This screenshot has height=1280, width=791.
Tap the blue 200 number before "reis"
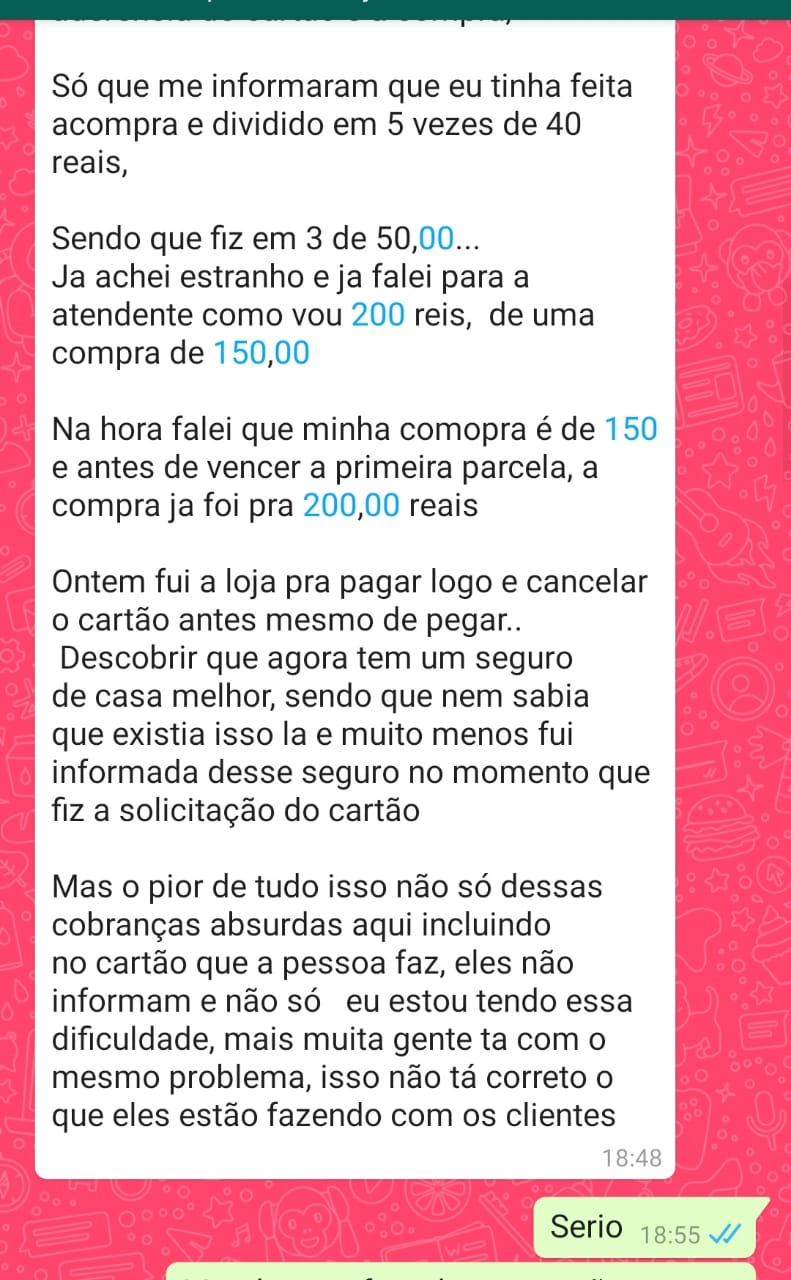(x=378, y=316)
